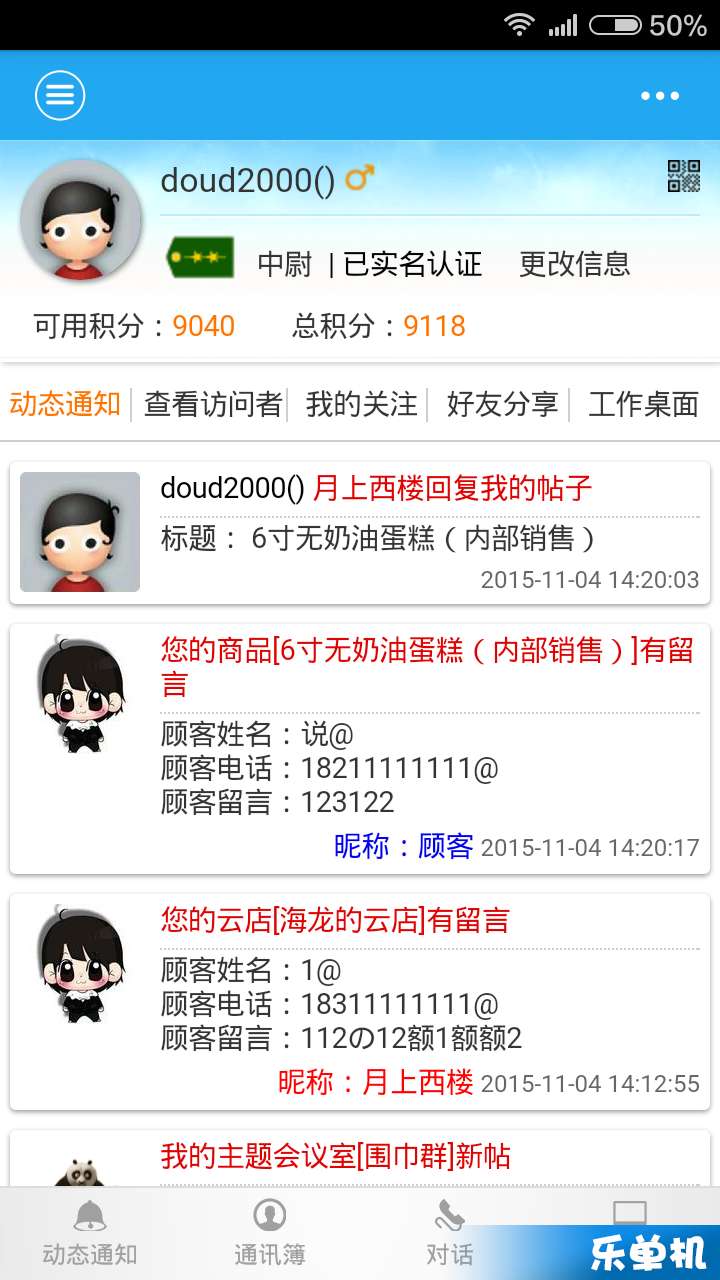Select 动态通知 in the bottom bar
Image resolution: width=720 pixels, height=1280 pixels.
click(x=90, y=1232)
